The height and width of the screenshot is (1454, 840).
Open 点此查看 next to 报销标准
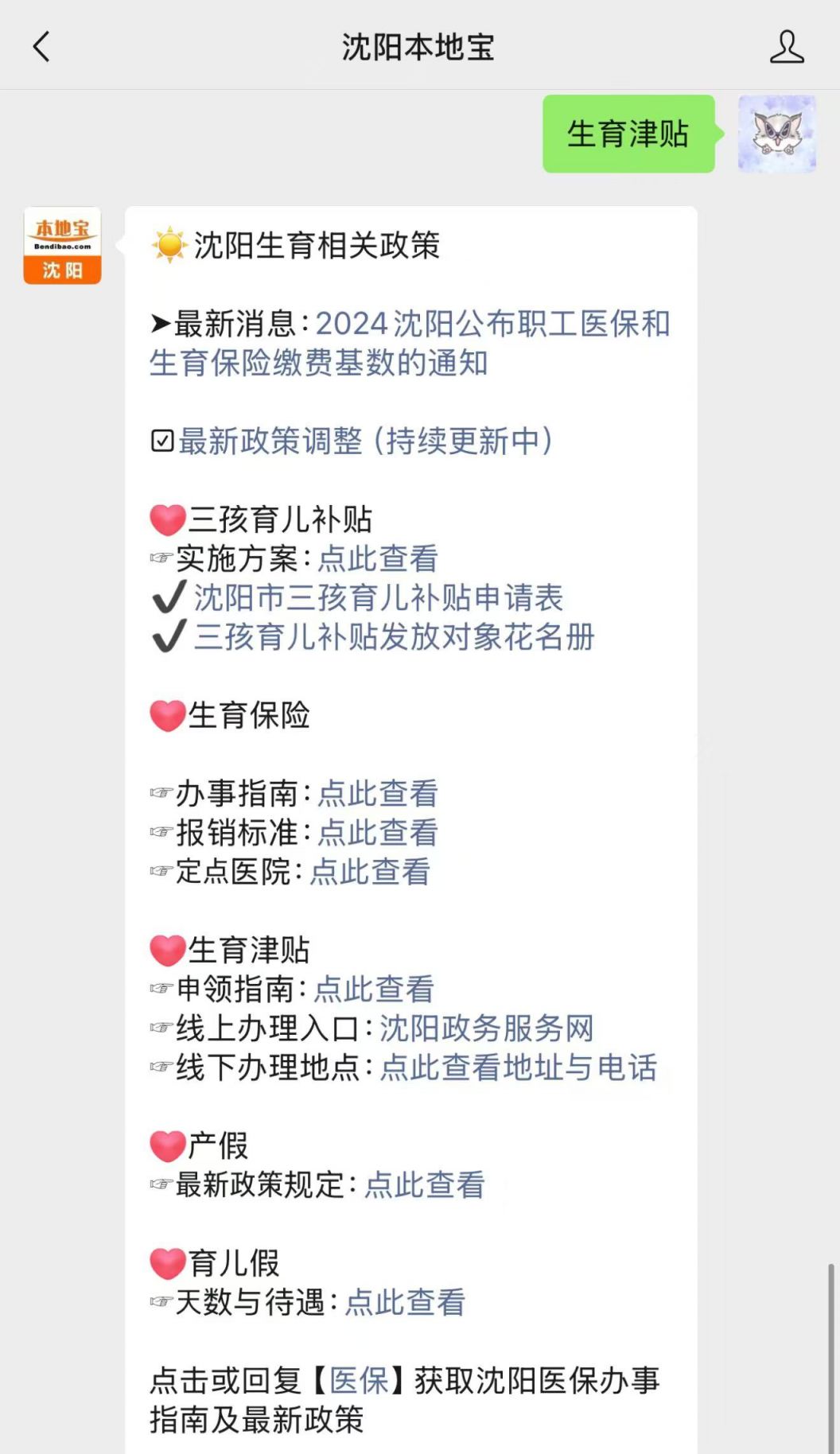(378, 832)
